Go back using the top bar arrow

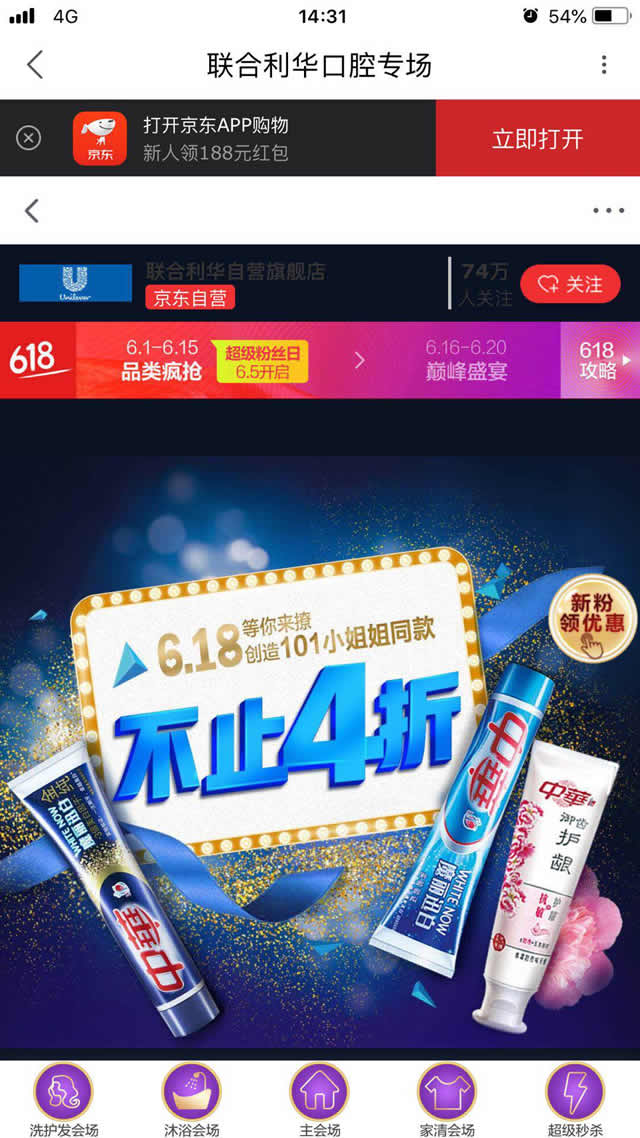[35, 65]
